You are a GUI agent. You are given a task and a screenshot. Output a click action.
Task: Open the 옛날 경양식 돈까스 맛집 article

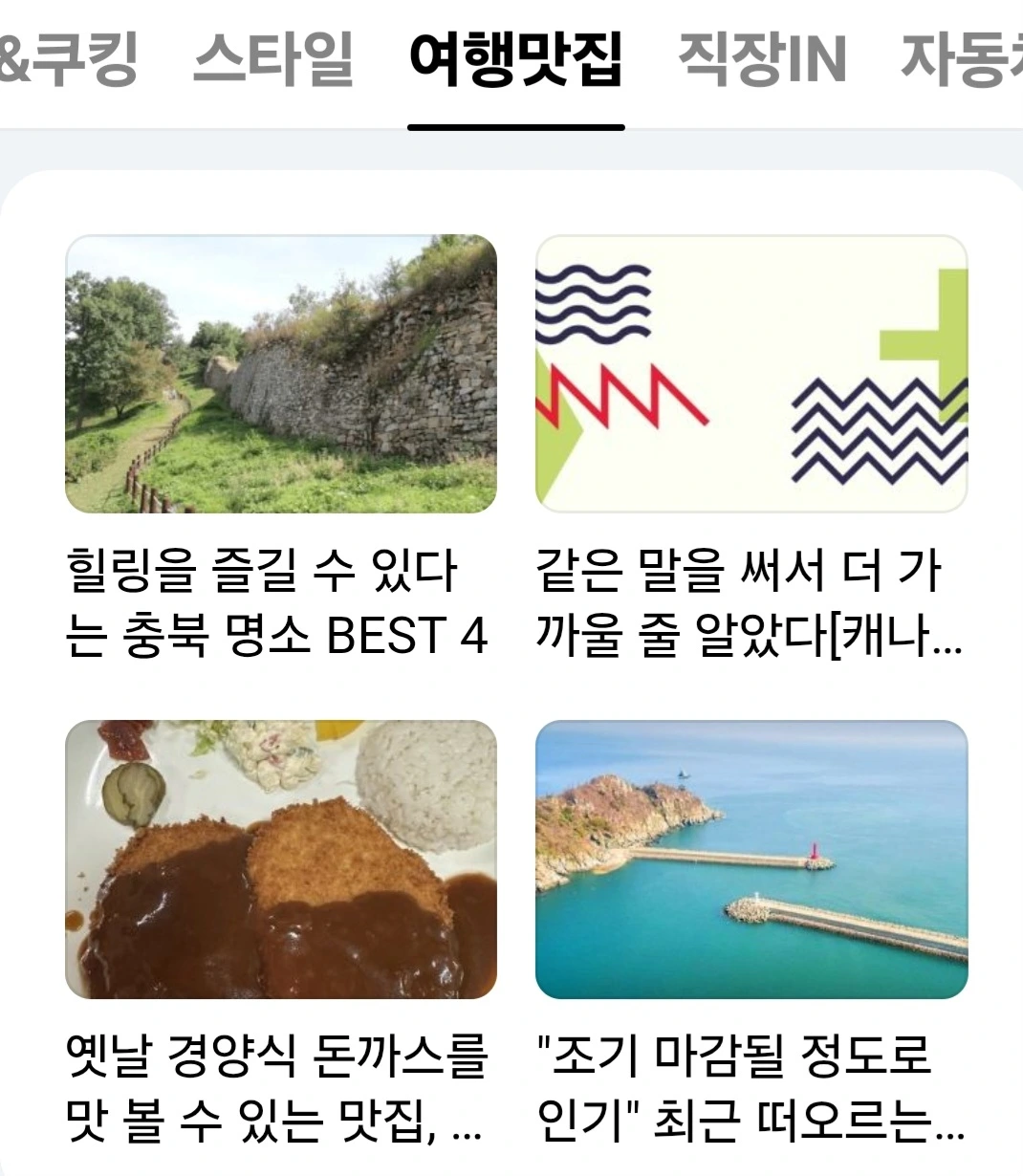point(280,934)
